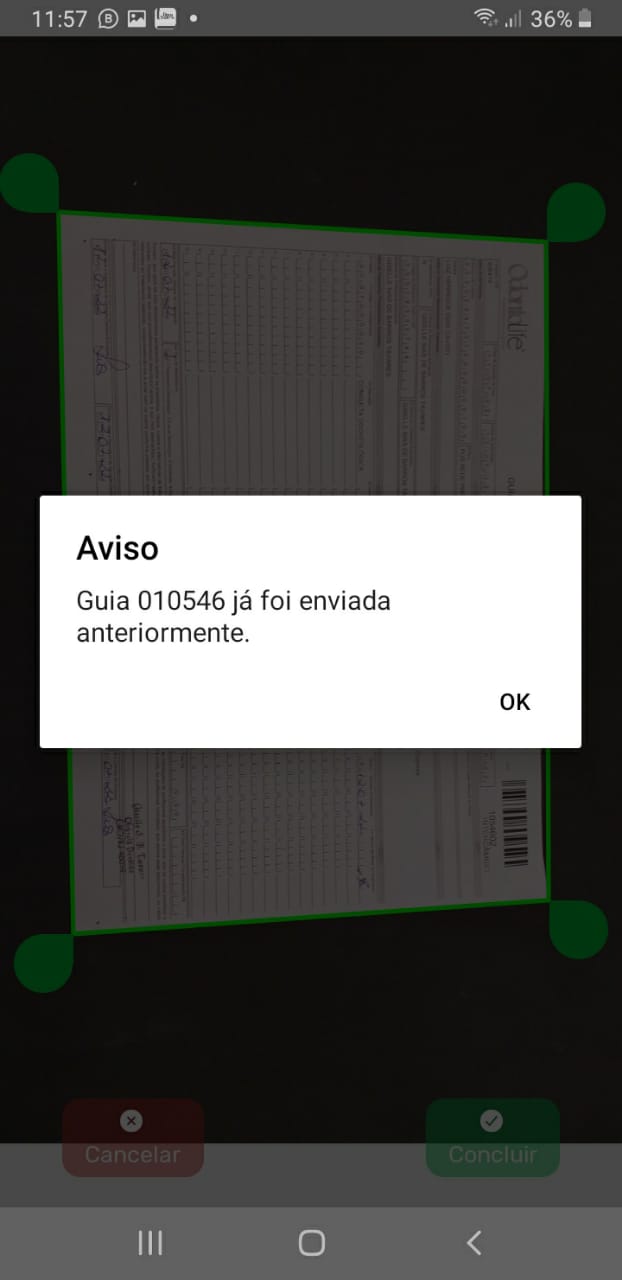
Task: Go back using the system back arrow
Action: point(474,1243)
